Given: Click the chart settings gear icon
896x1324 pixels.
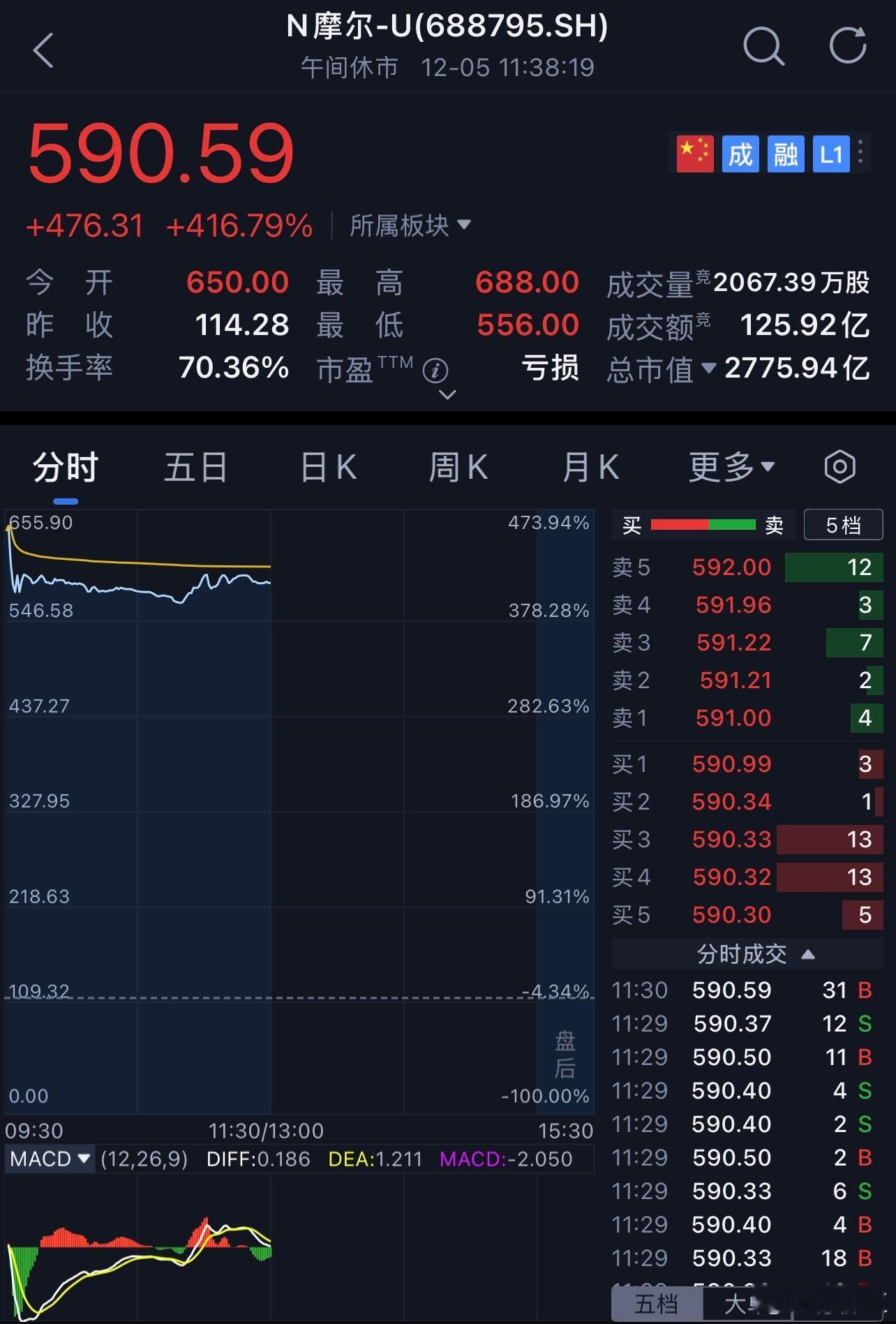Looking at the screenshot, I should tap(840, 466).
